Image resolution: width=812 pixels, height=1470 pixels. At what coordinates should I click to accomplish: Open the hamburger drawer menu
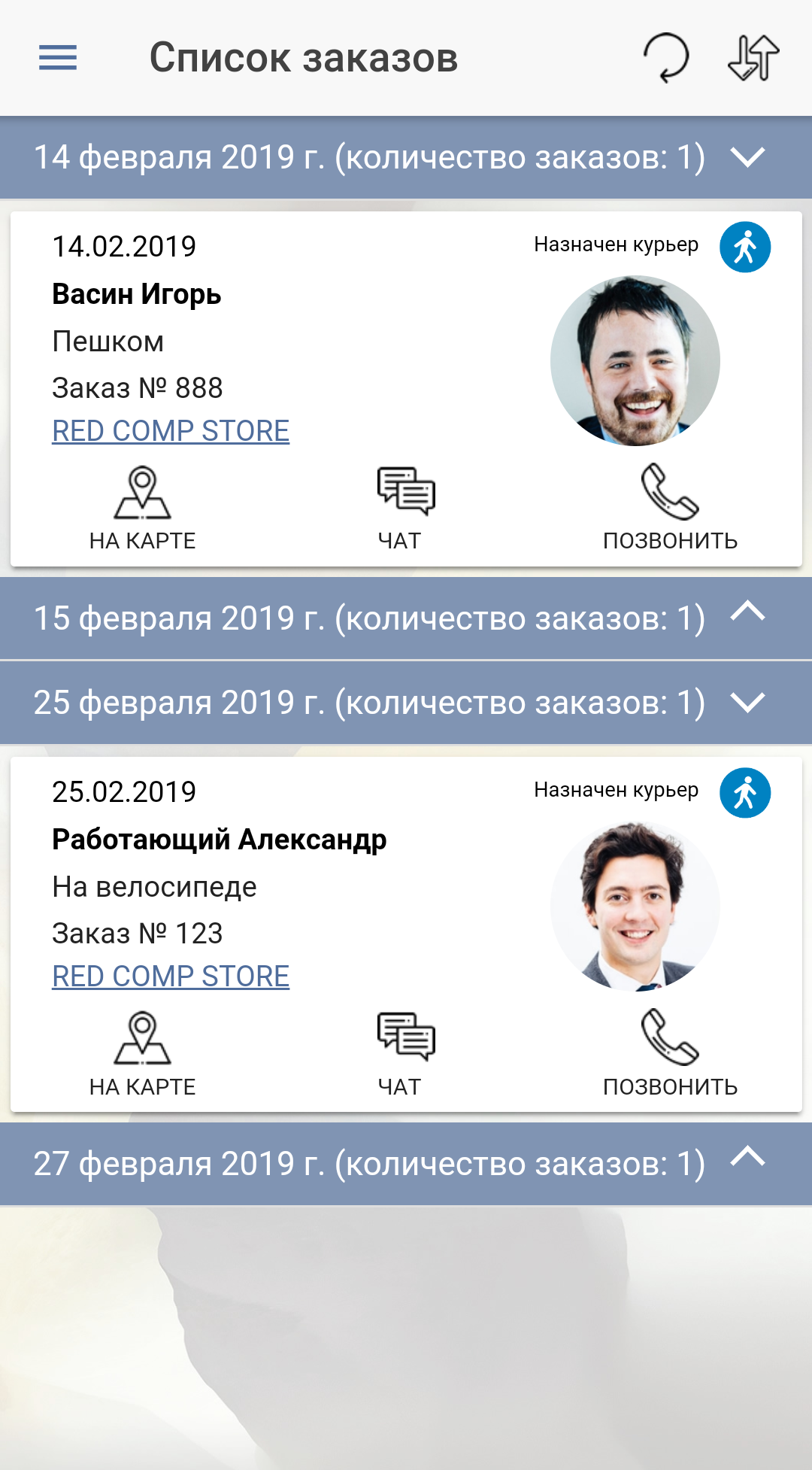(58, 57)
